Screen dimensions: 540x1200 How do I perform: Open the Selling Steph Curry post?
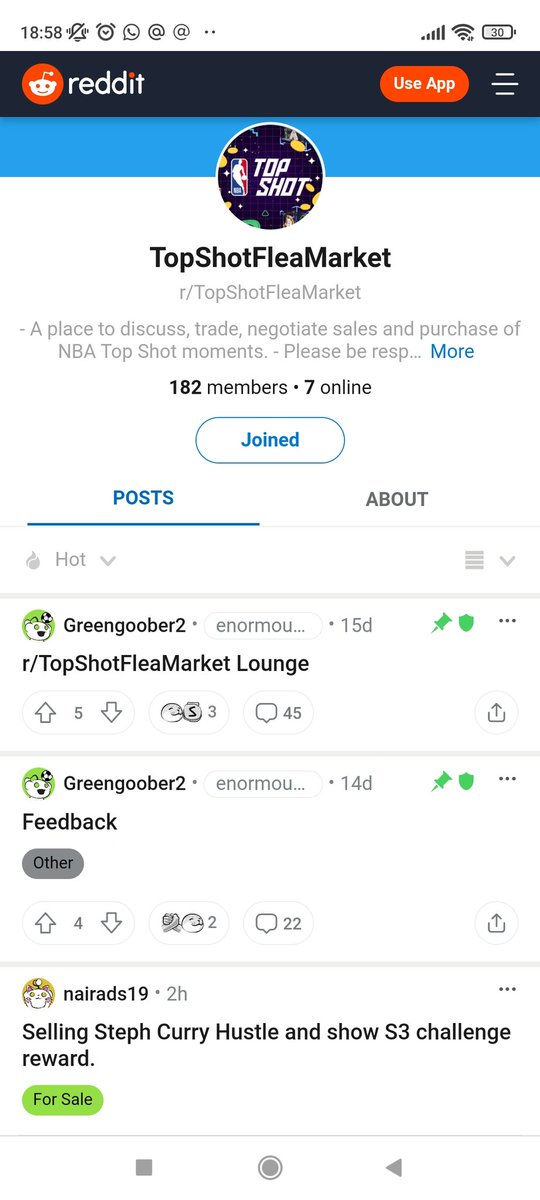[x=266, y=1044]
